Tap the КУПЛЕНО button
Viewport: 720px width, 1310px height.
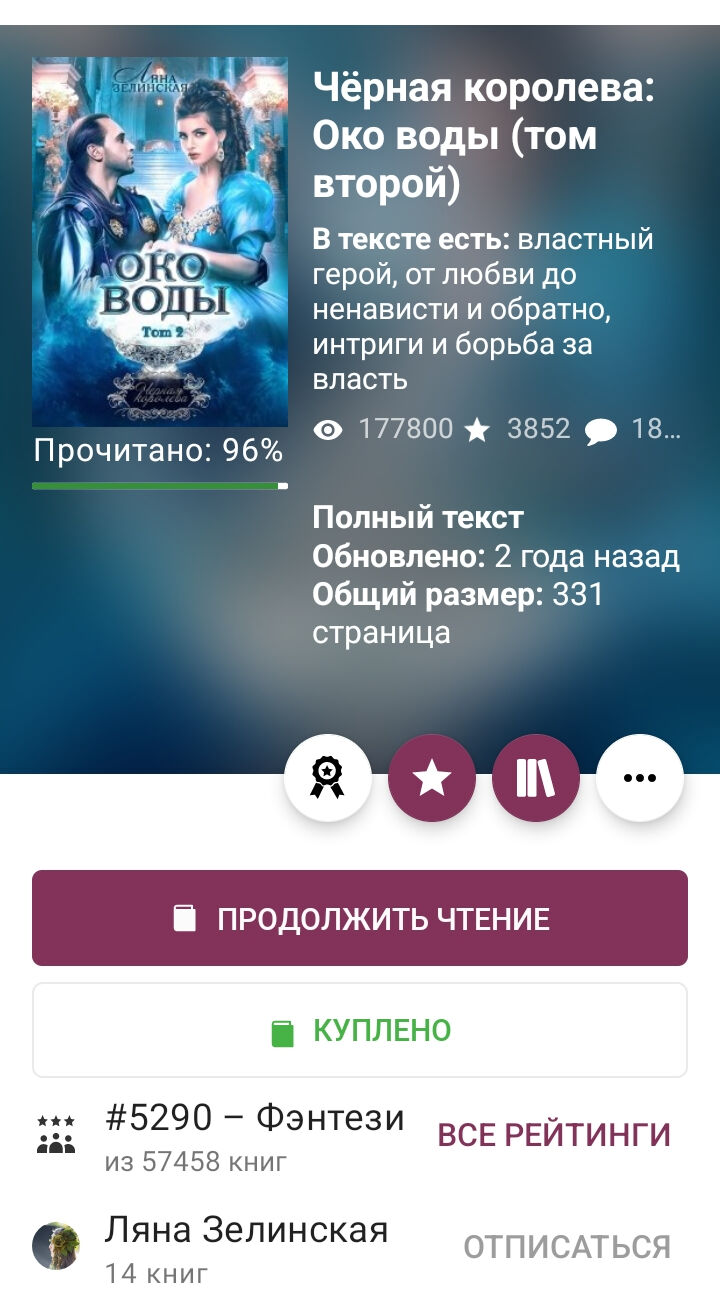point(360,1030)
